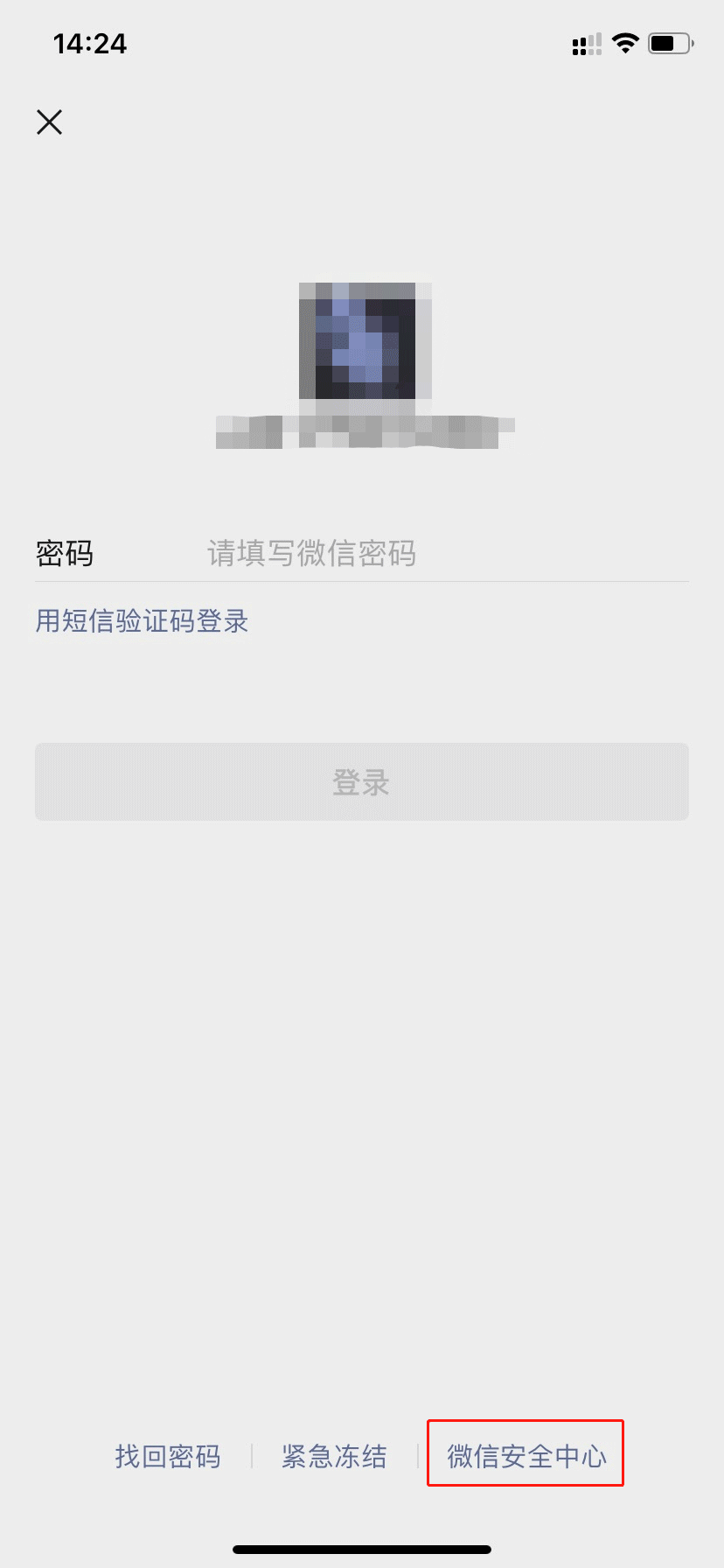
Task: Open 找回密码 to recover password
Action: [168, 1456]
